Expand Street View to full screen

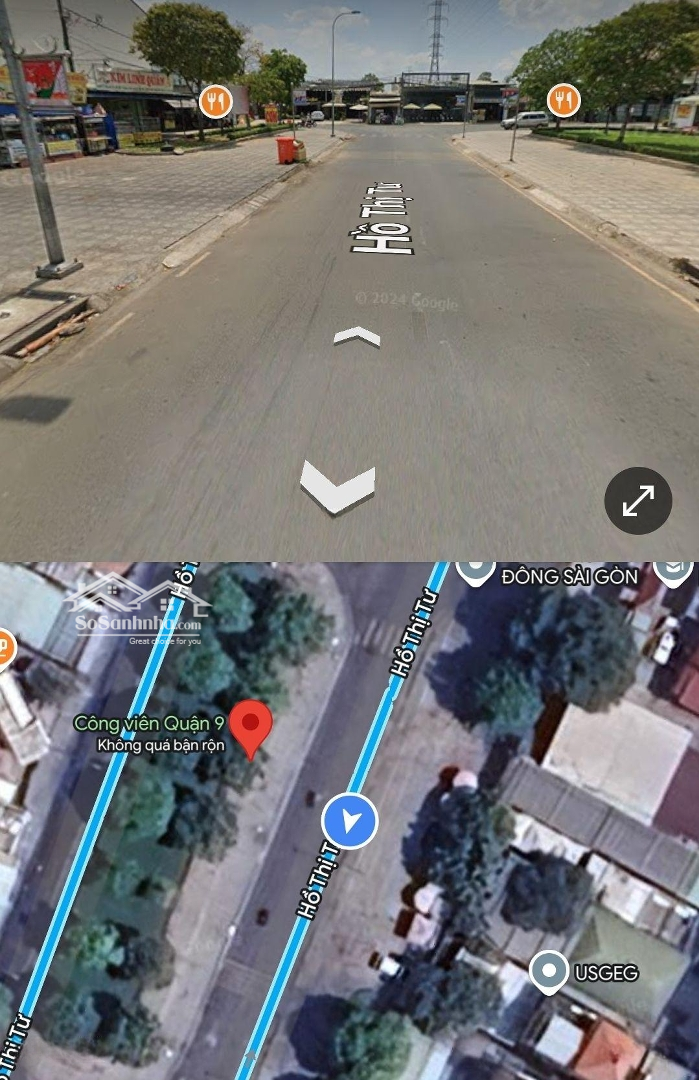pyautogui.click(x=638, y=501)
